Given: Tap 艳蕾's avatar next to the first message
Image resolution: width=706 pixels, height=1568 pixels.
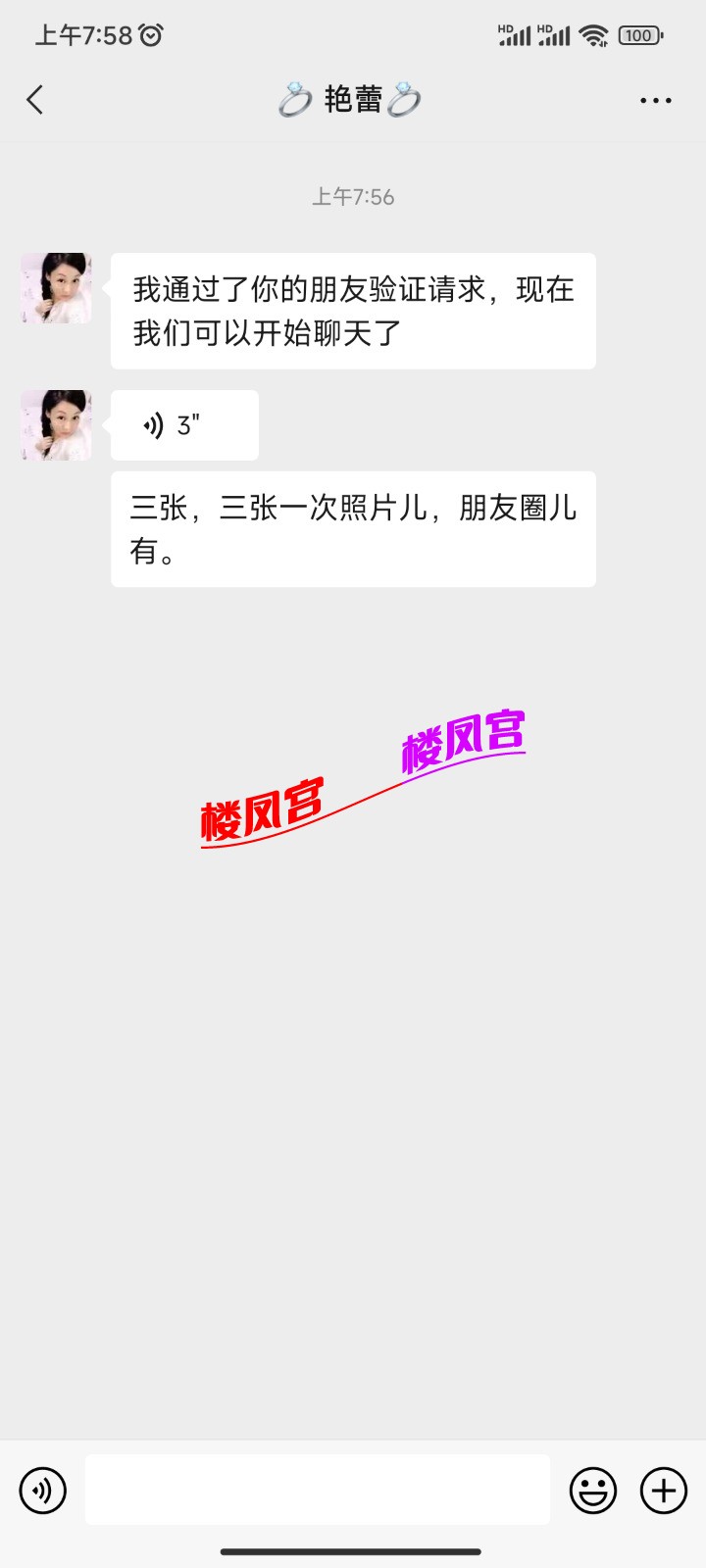Looking at the screenshot, I should pyautogui.click(x=55, y=287).
